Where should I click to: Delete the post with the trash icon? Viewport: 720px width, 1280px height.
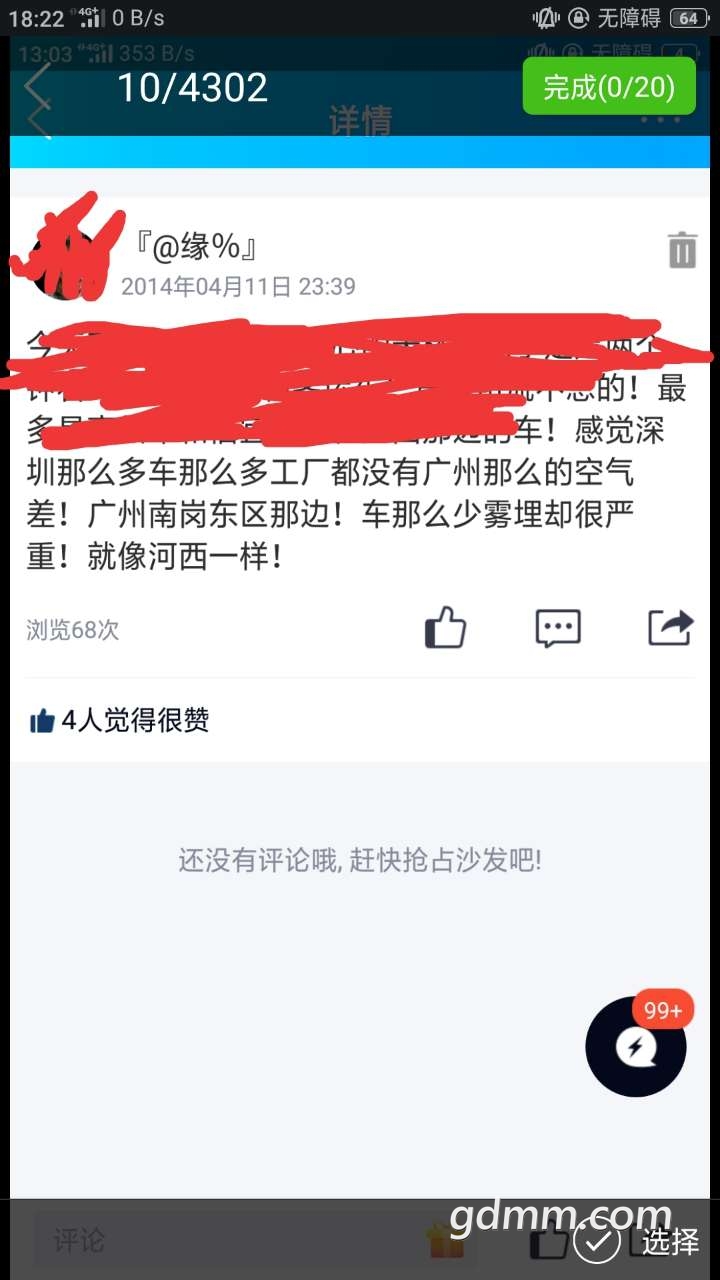coord(682,249)
